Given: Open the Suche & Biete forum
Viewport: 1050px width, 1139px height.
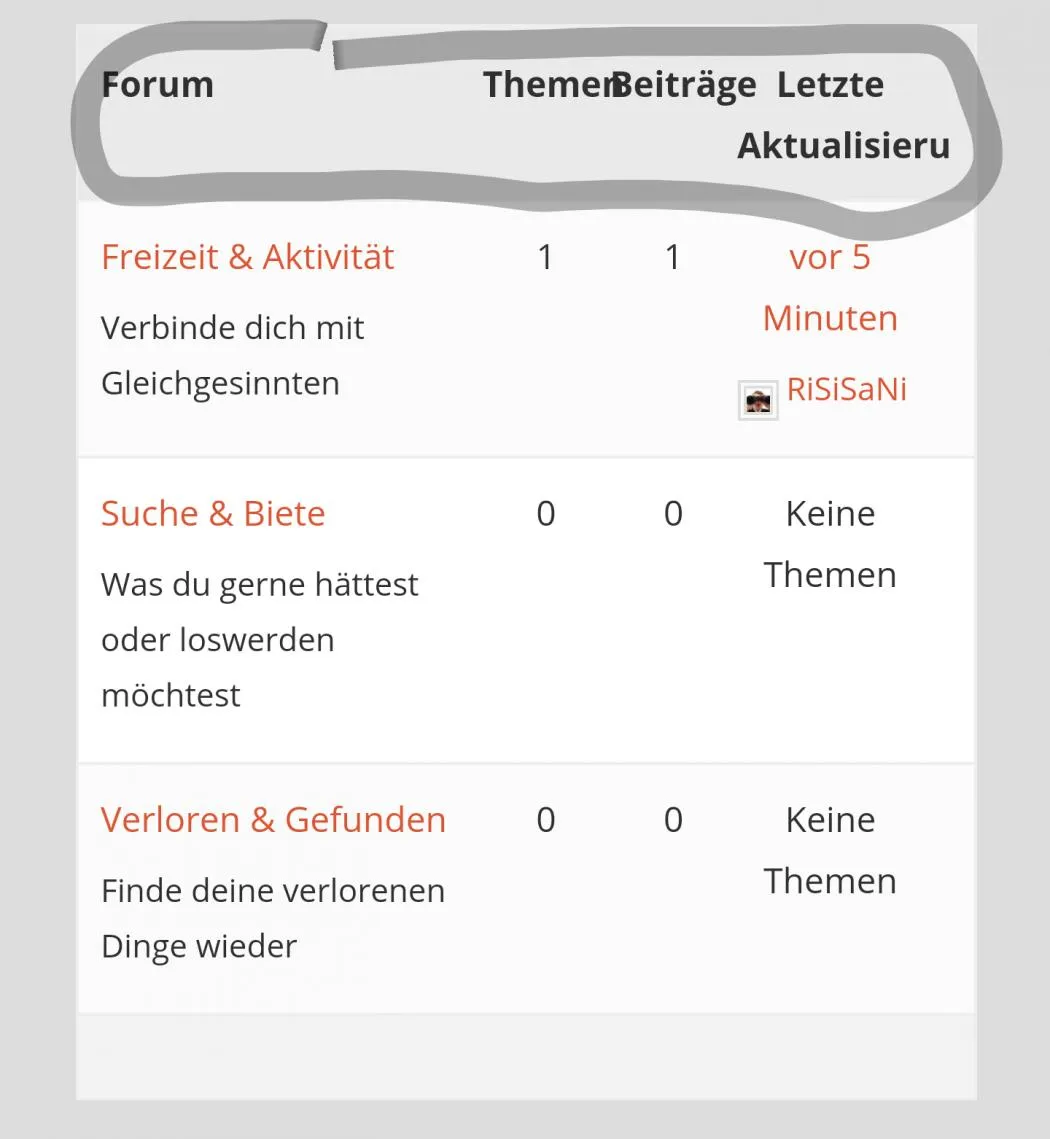Looking at the screenshot, I should (213, 514).
